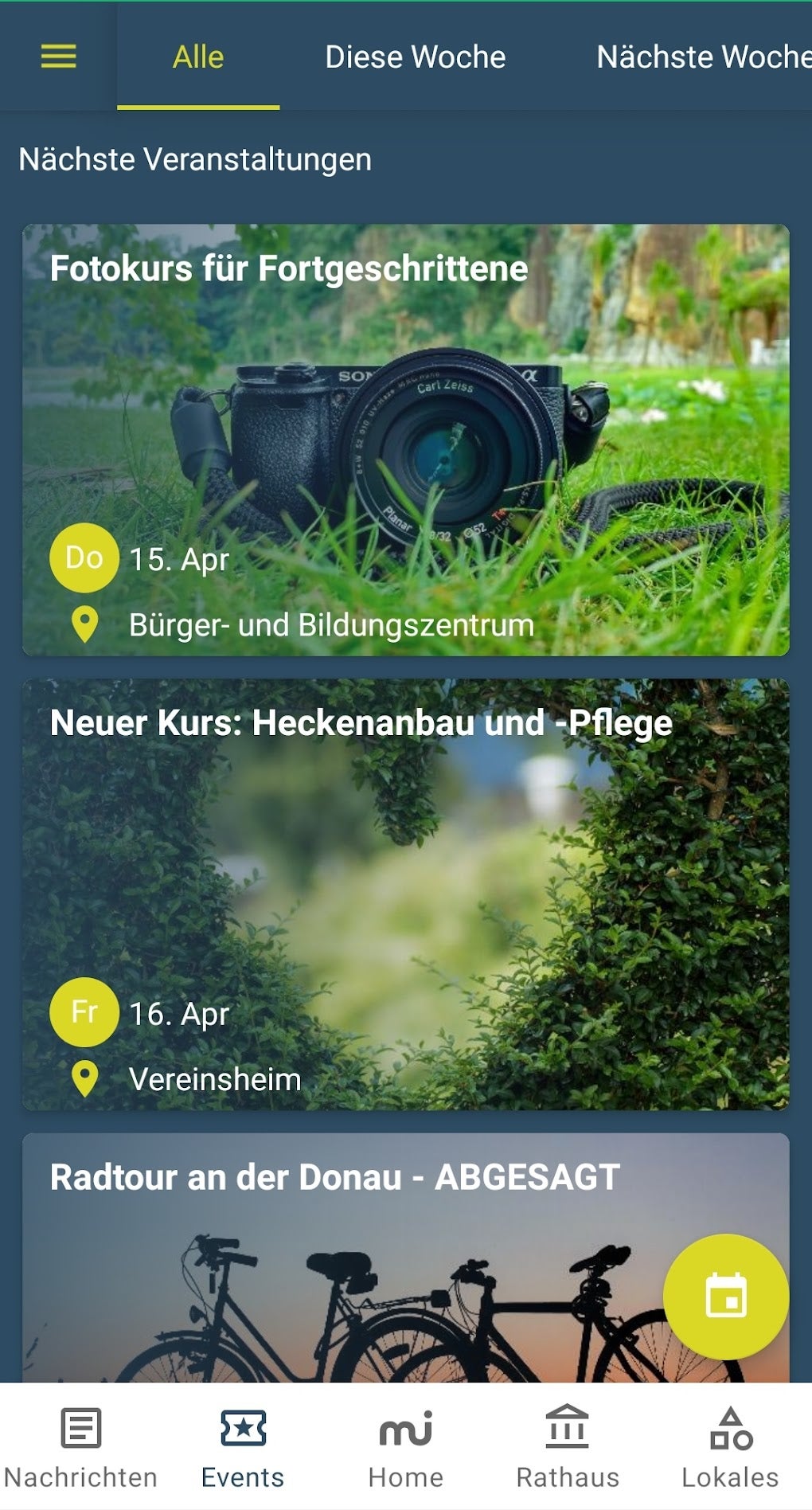Screen dimensions: 812x1510
Task: Tap the location pin for Vereinsheim
Action: tap(84, 1079)
